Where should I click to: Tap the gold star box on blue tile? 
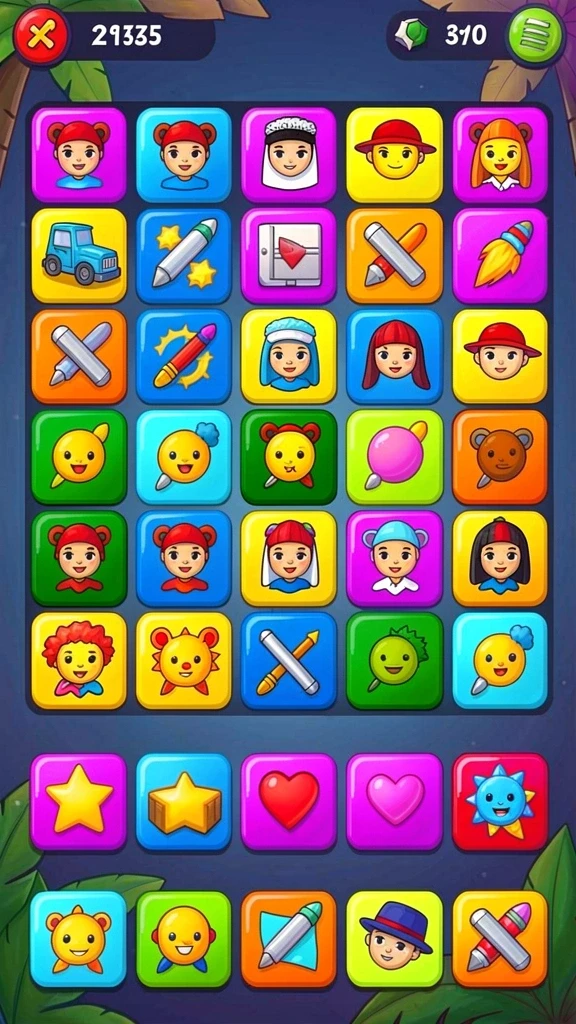pyautogui.click(x=184, y=801)
